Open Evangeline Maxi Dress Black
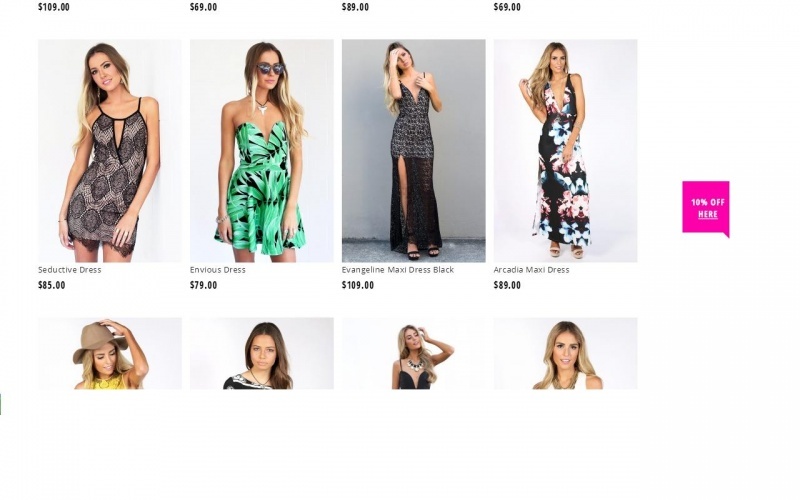Image resolution: width=800 pixels, height=500 pixels. coord(413,150)
